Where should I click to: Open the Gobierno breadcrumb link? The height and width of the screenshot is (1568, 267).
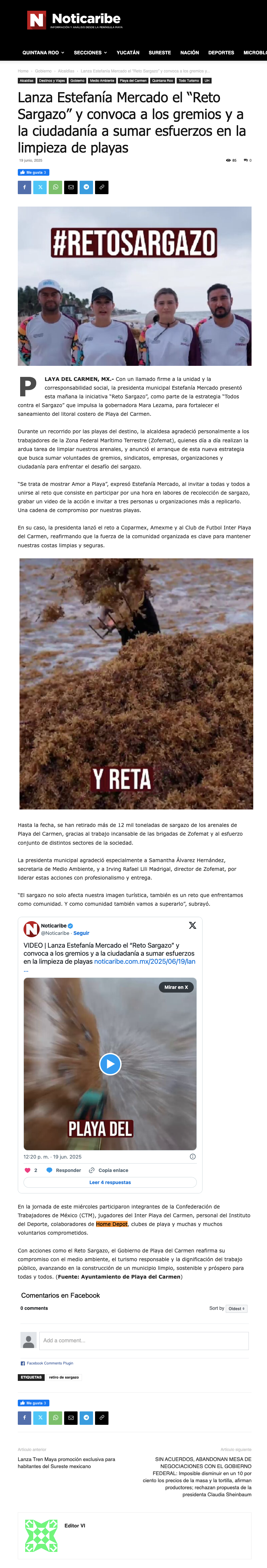coord(43,71)
